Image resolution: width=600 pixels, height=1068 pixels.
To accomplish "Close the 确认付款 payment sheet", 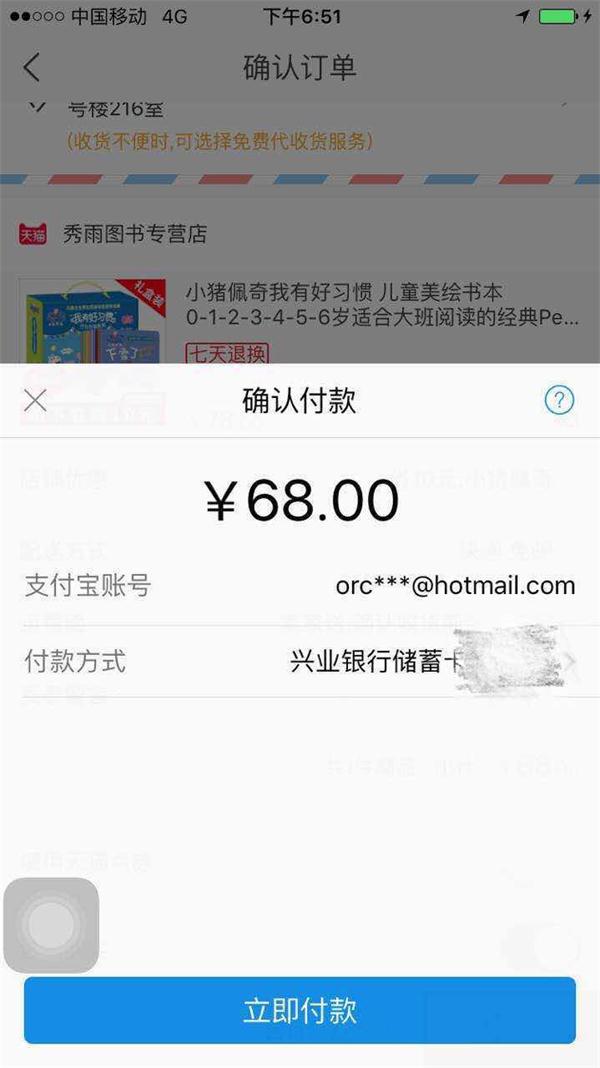I will pyautogui.click(x=35, y=401).
